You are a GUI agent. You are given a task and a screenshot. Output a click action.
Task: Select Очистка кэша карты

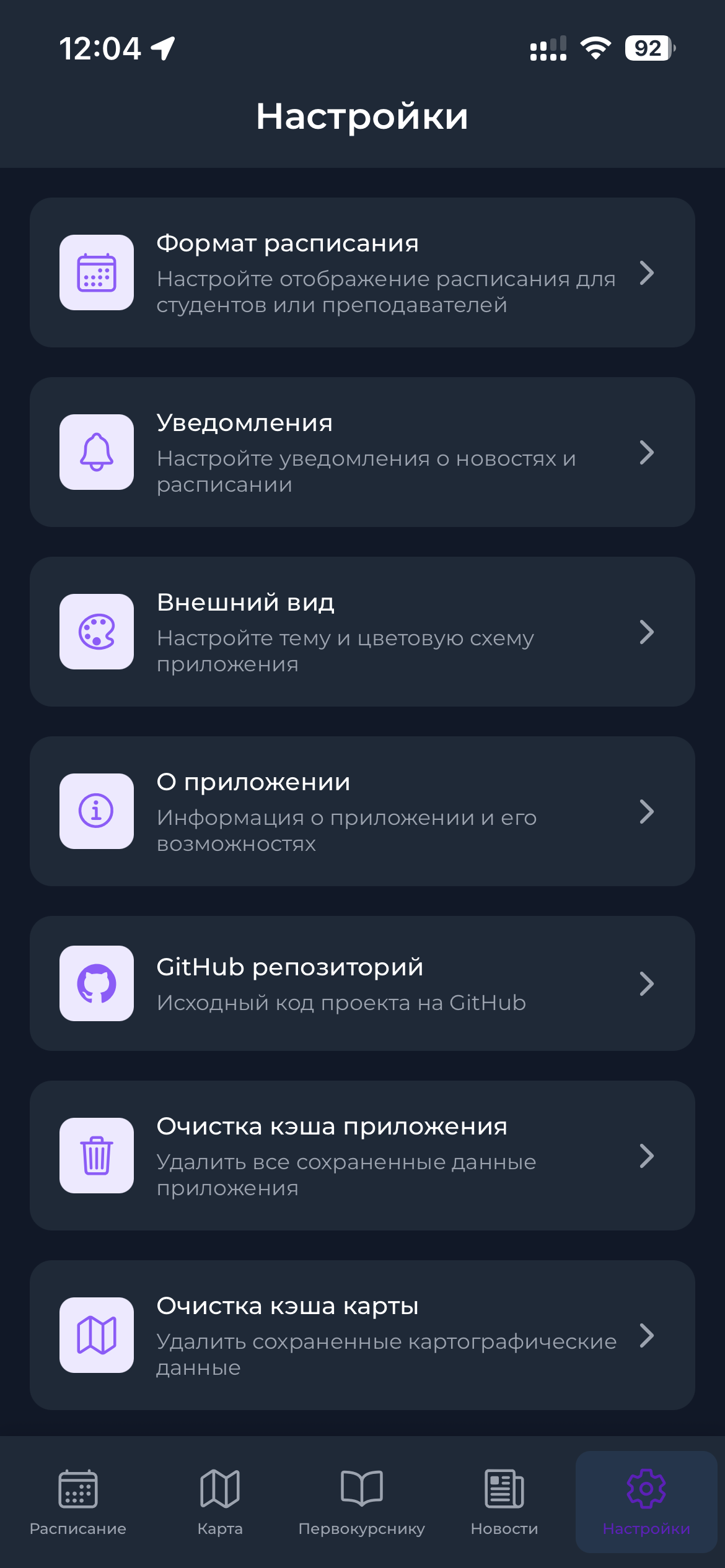(362, 1335)
